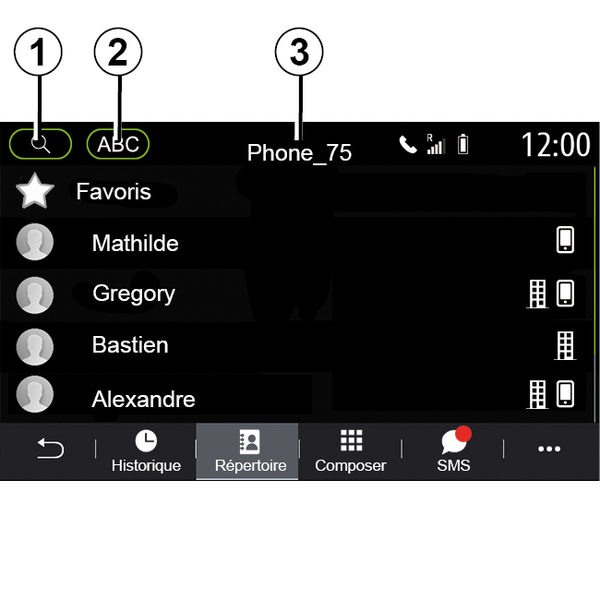Open the contact search magnifier
The image size is (600, 600).
pyautogui.click(x=40, y=144)
